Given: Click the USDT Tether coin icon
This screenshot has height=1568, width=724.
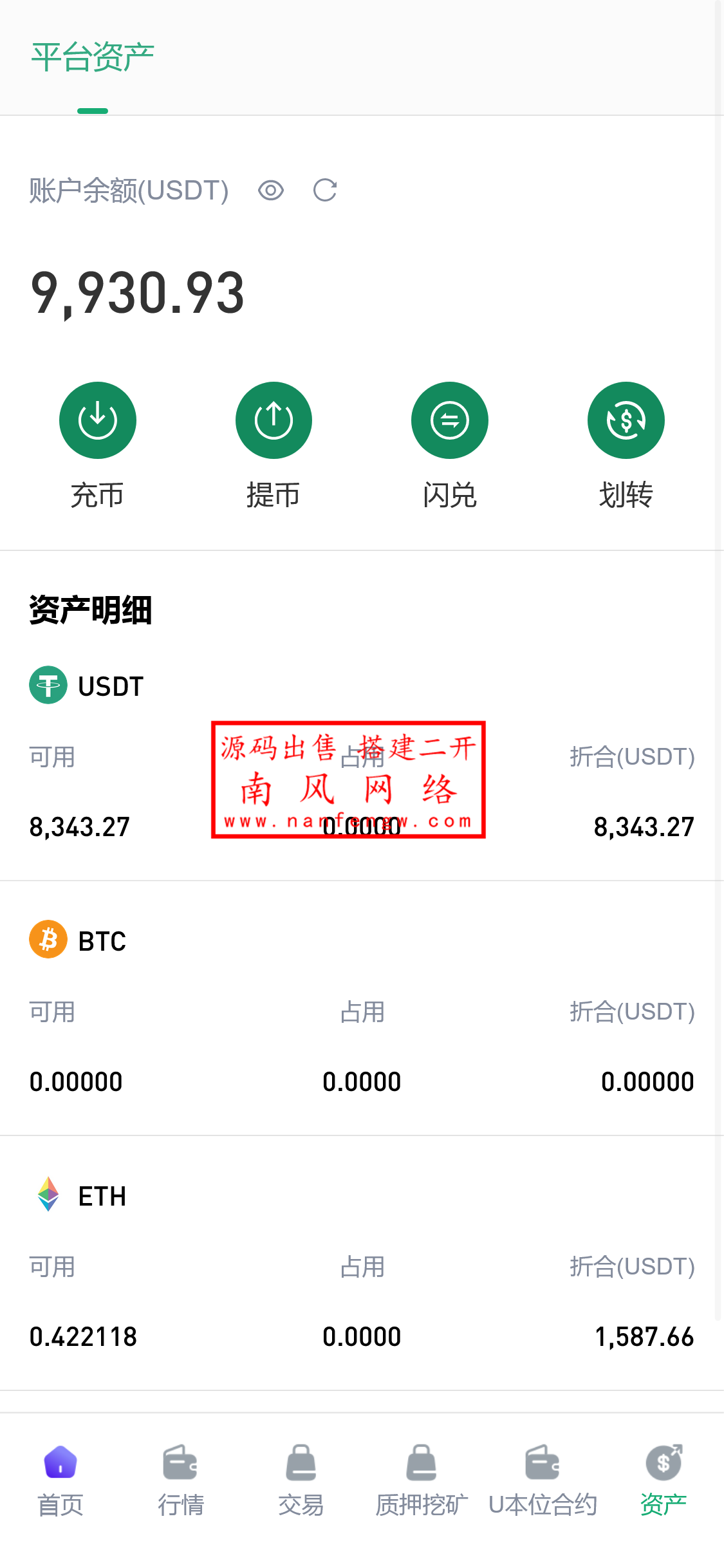Looking at the screenshot, I should [x=48, y=684].
